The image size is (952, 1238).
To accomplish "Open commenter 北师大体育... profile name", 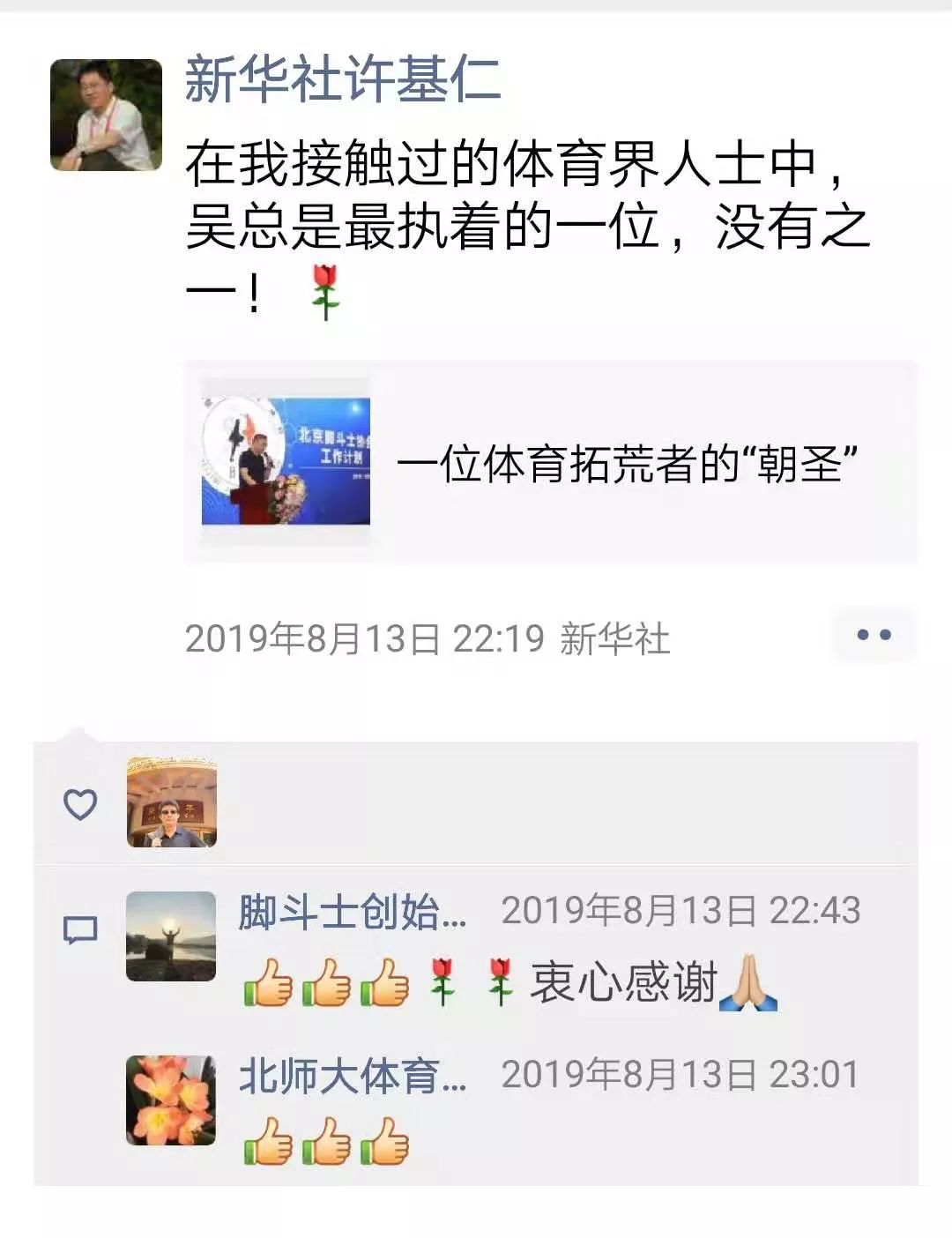I will [x=353, y=1076].
